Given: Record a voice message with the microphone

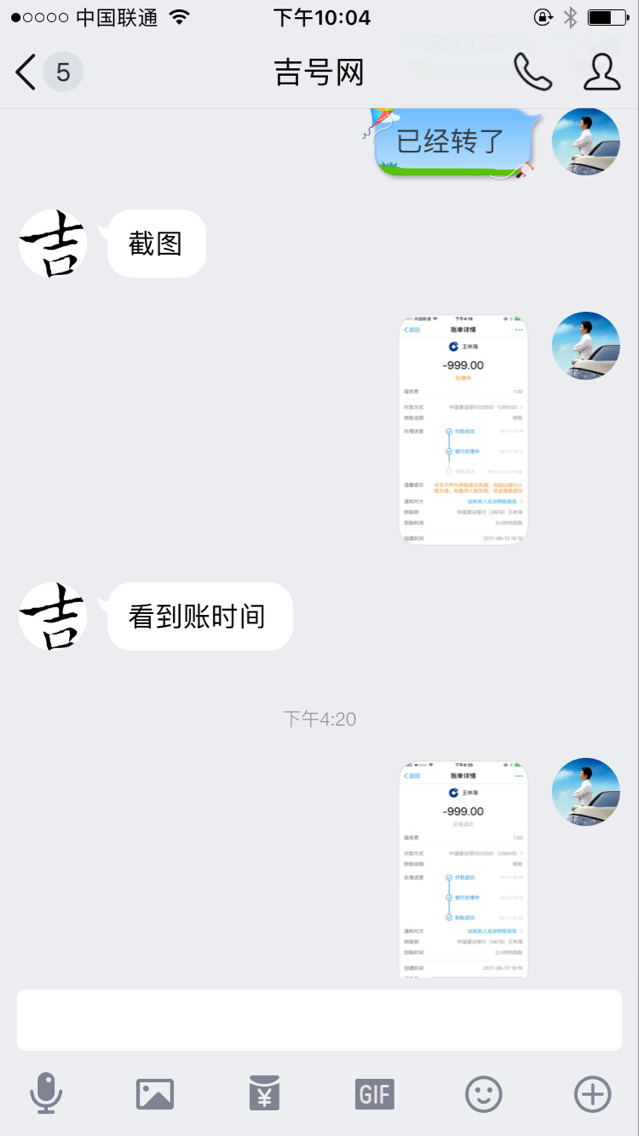Looking at the screenshot, I should [x=46, y=1095].
